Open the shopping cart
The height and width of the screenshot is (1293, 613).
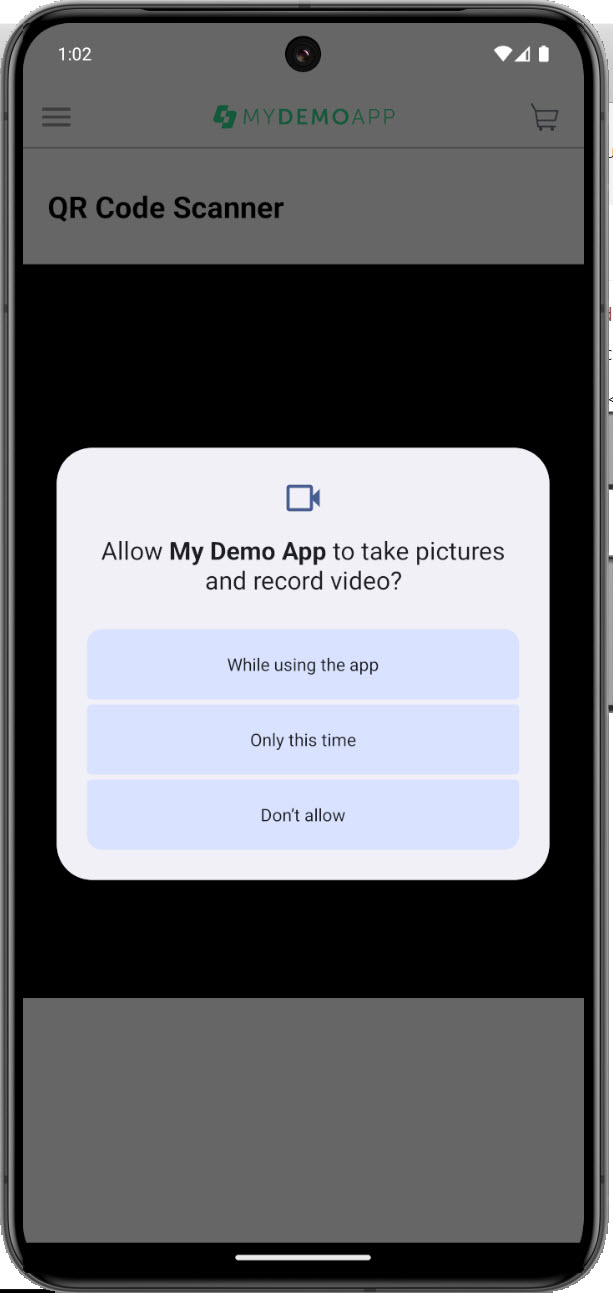[x=544, y=118]
